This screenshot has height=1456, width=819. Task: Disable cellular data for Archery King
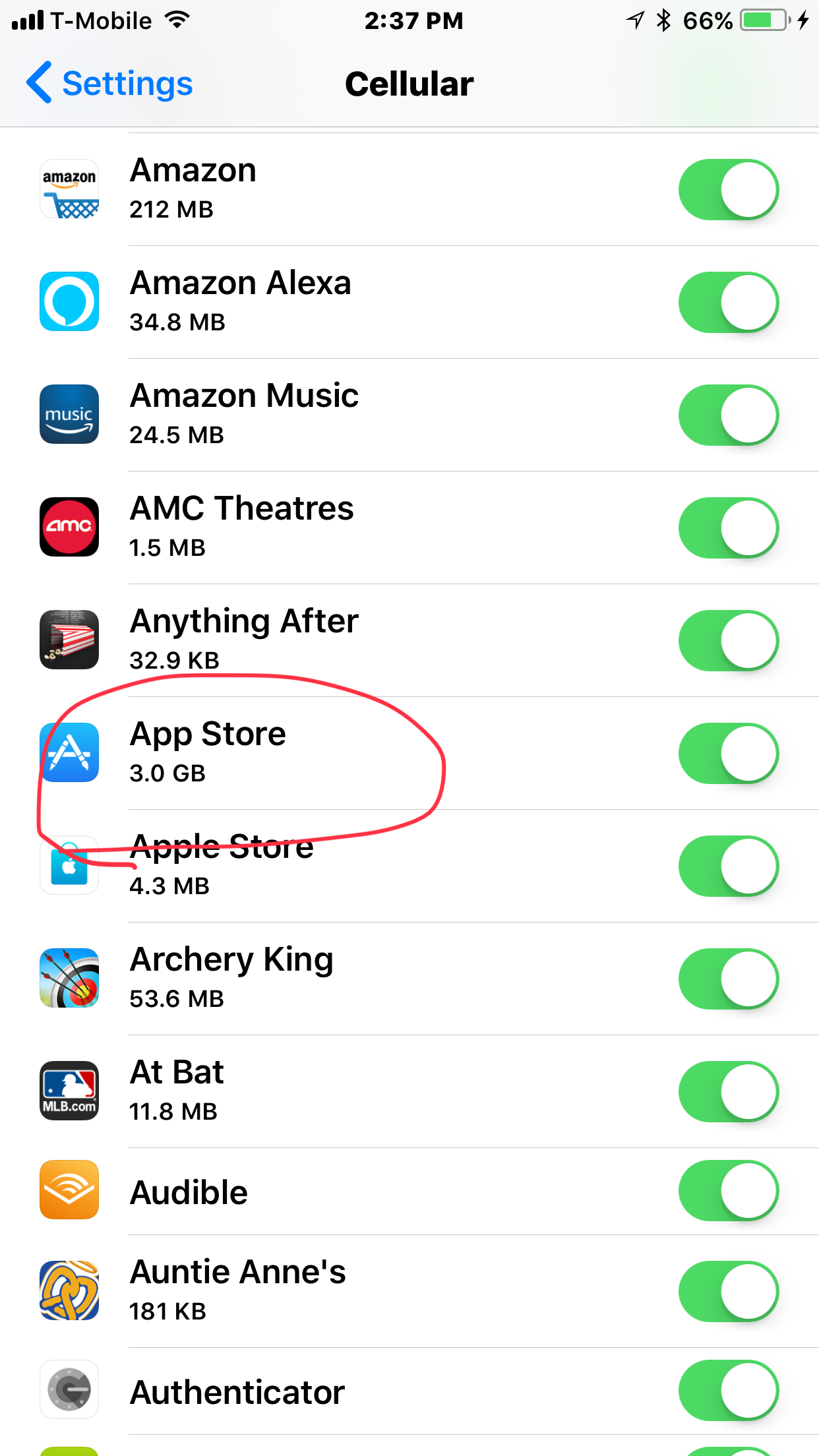(x=729, y=979)
